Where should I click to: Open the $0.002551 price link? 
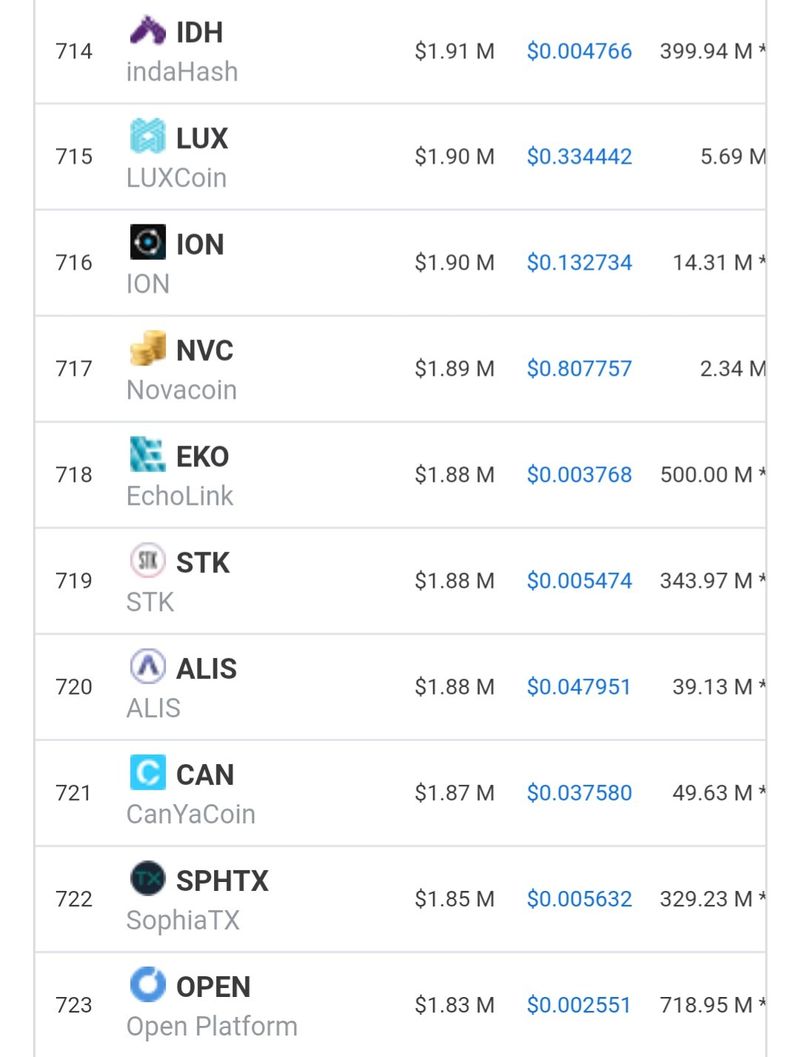(x=579, y=1005)
